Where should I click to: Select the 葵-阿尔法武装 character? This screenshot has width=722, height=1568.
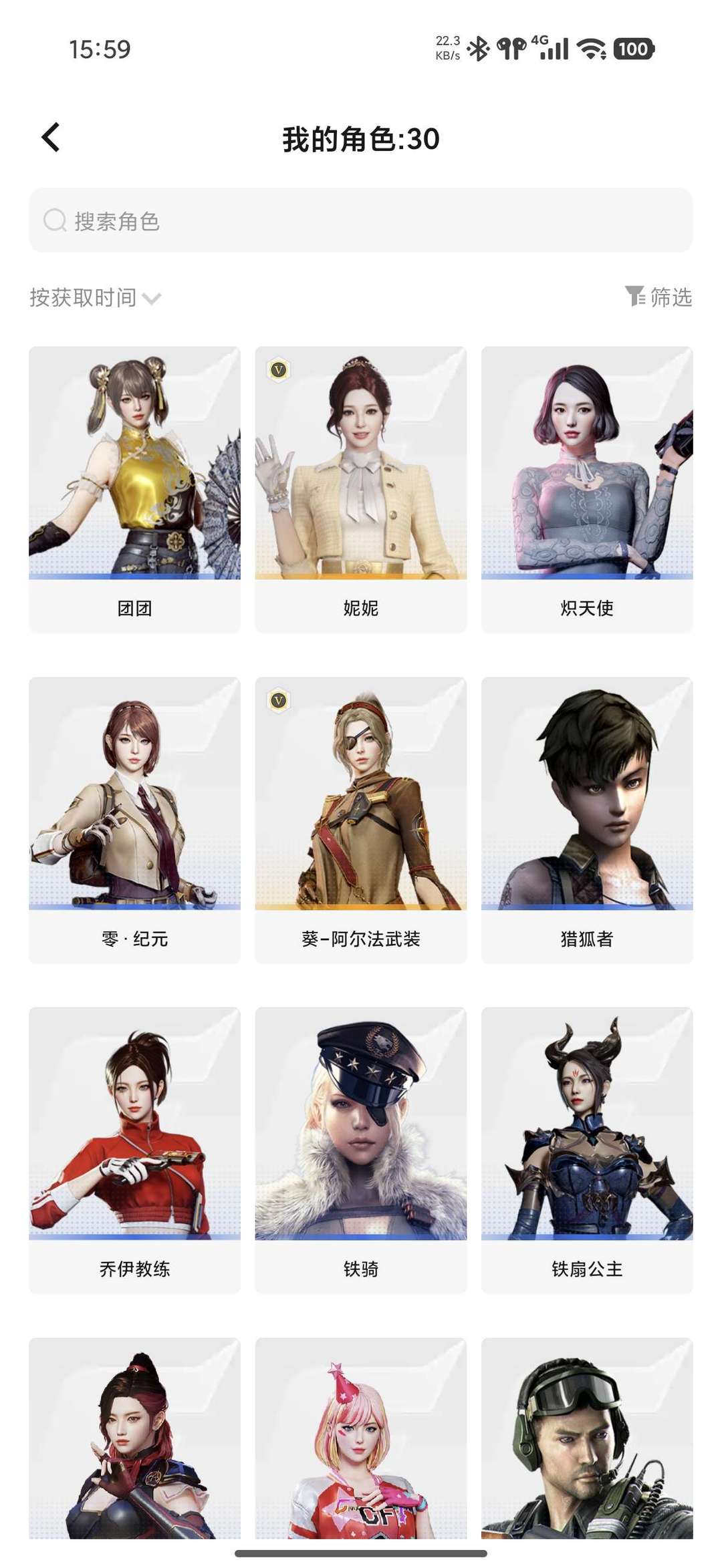point(360,820)
